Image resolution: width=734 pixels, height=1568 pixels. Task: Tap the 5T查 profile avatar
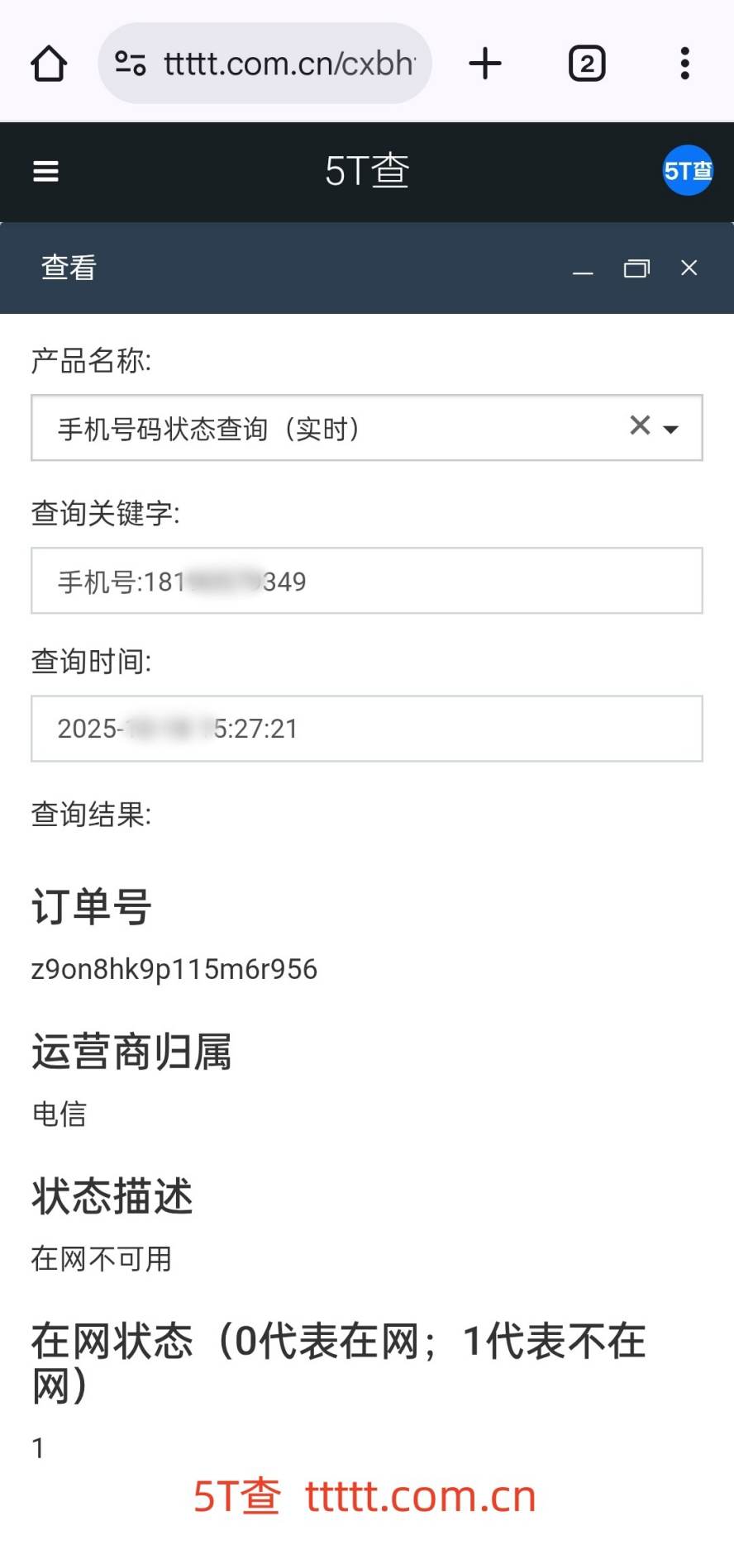pyautogui.click(x=688, y=171)
